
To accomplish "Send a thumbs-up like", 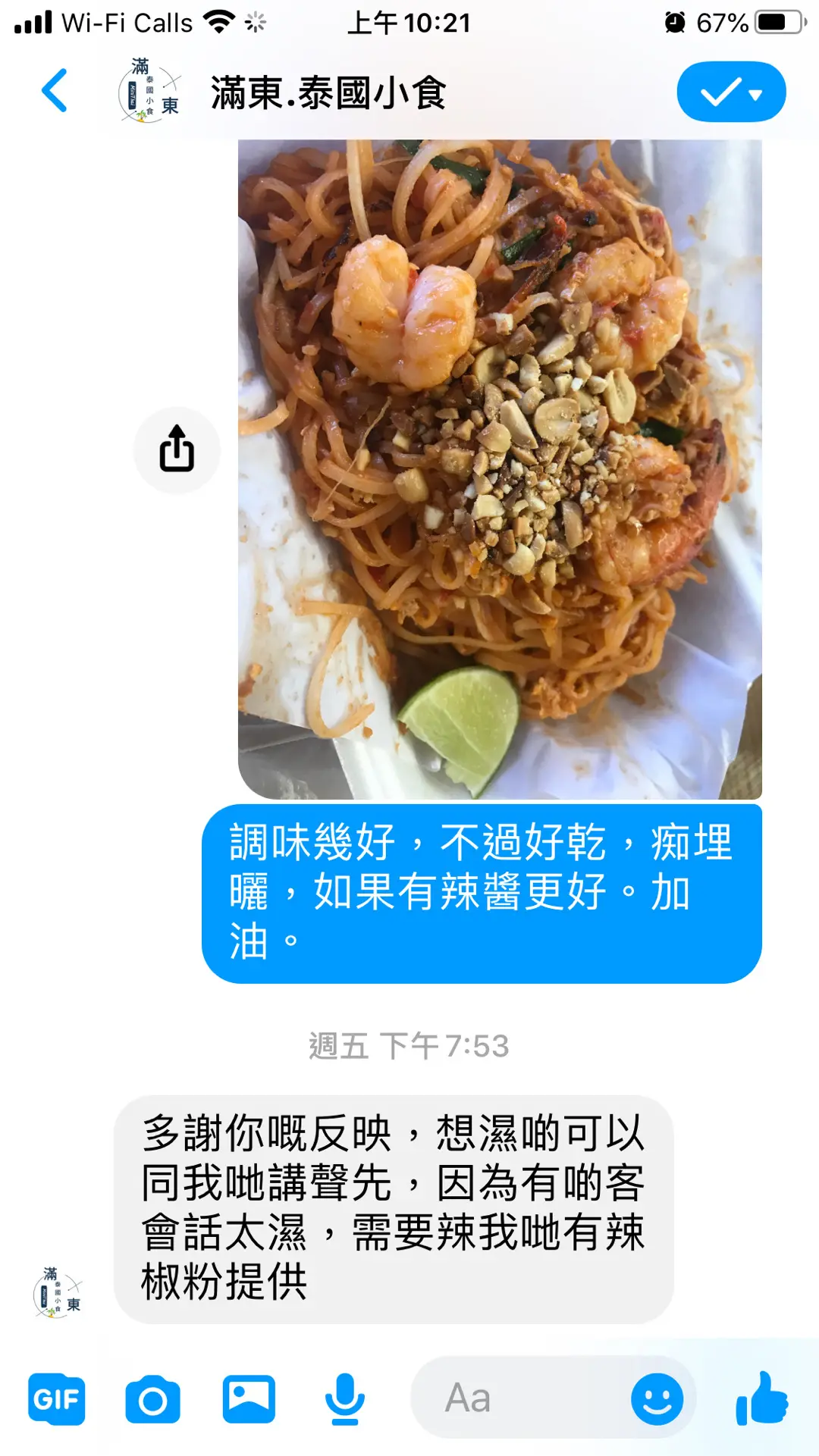I will [x=761, y=1398].
